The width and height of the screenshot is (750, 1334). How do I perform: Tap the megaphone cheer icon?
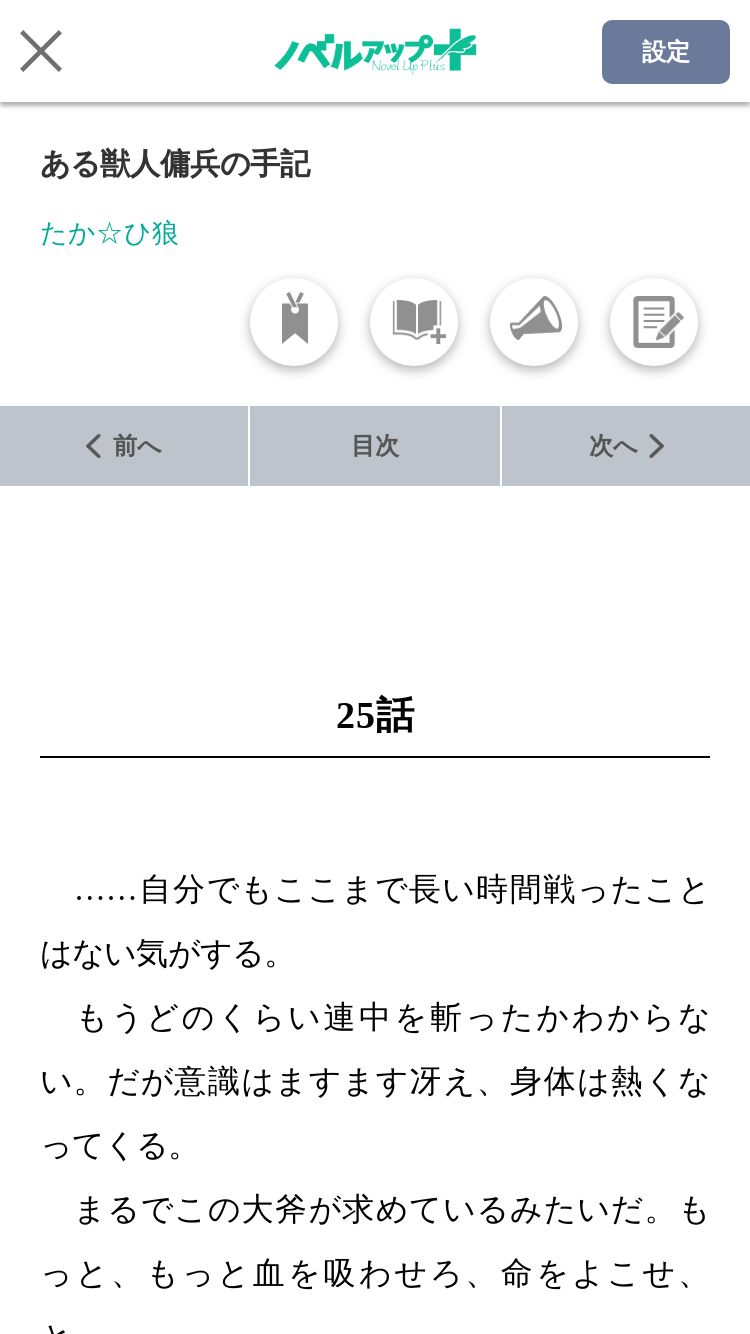(x=534, y=322)
